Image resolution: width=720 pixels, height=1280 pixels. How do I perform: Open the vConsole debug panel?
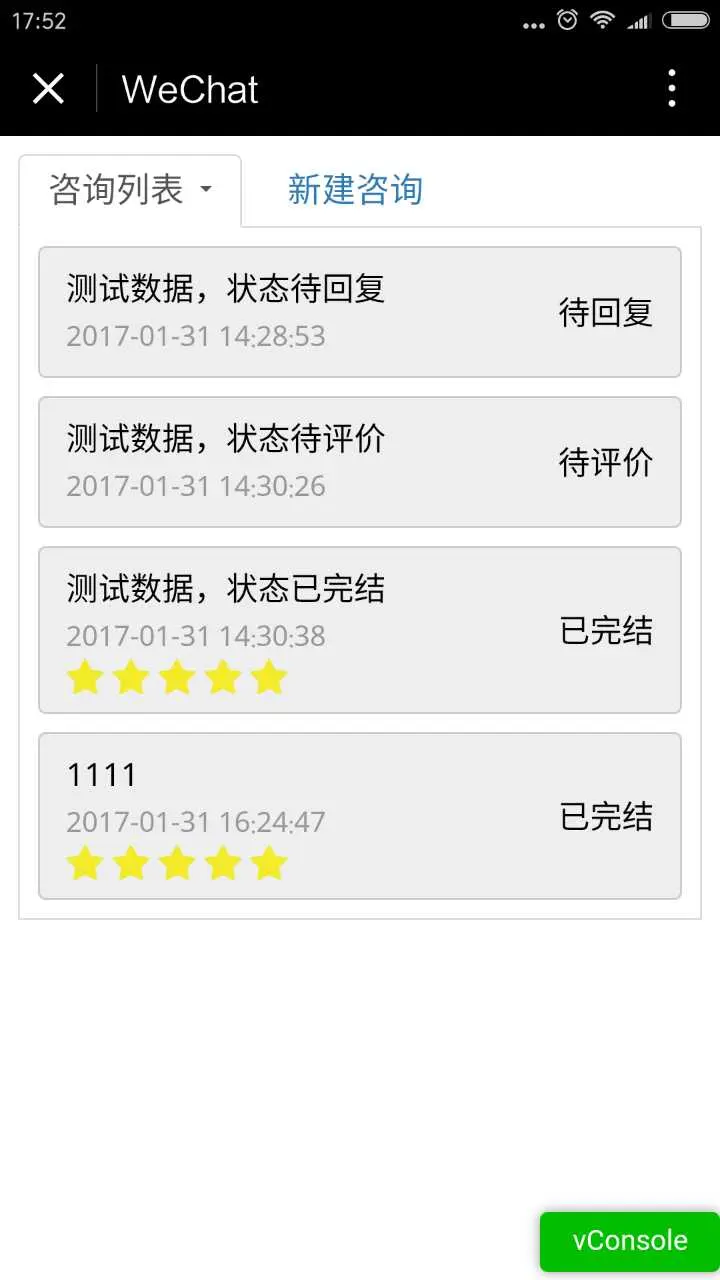click(x=628, y=1241)
